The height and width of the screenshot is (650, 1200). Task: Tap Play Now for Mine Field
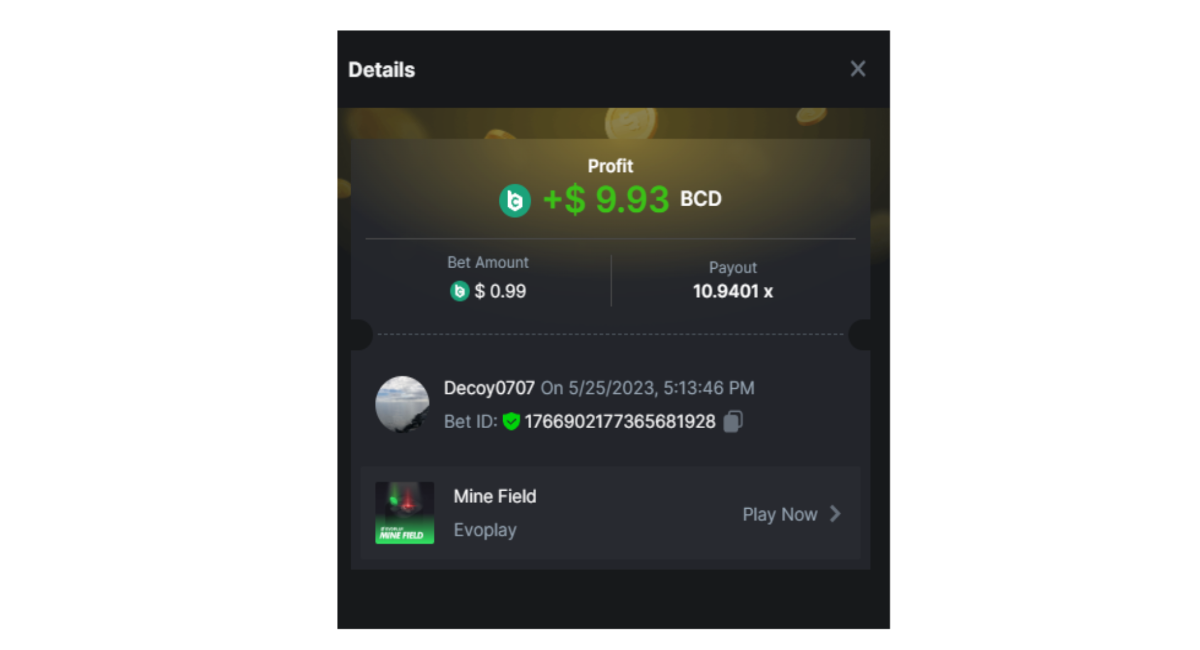click(791, 514)
